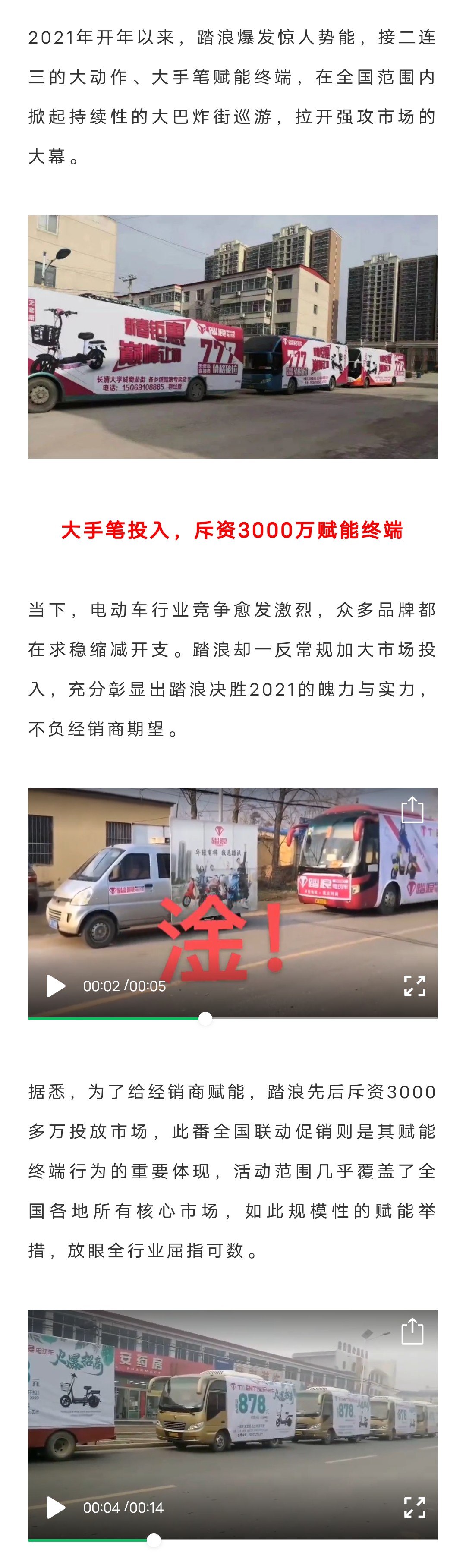
Task: Seek on the 00:14 video progress bar
Action: [x=154, y=1540]
